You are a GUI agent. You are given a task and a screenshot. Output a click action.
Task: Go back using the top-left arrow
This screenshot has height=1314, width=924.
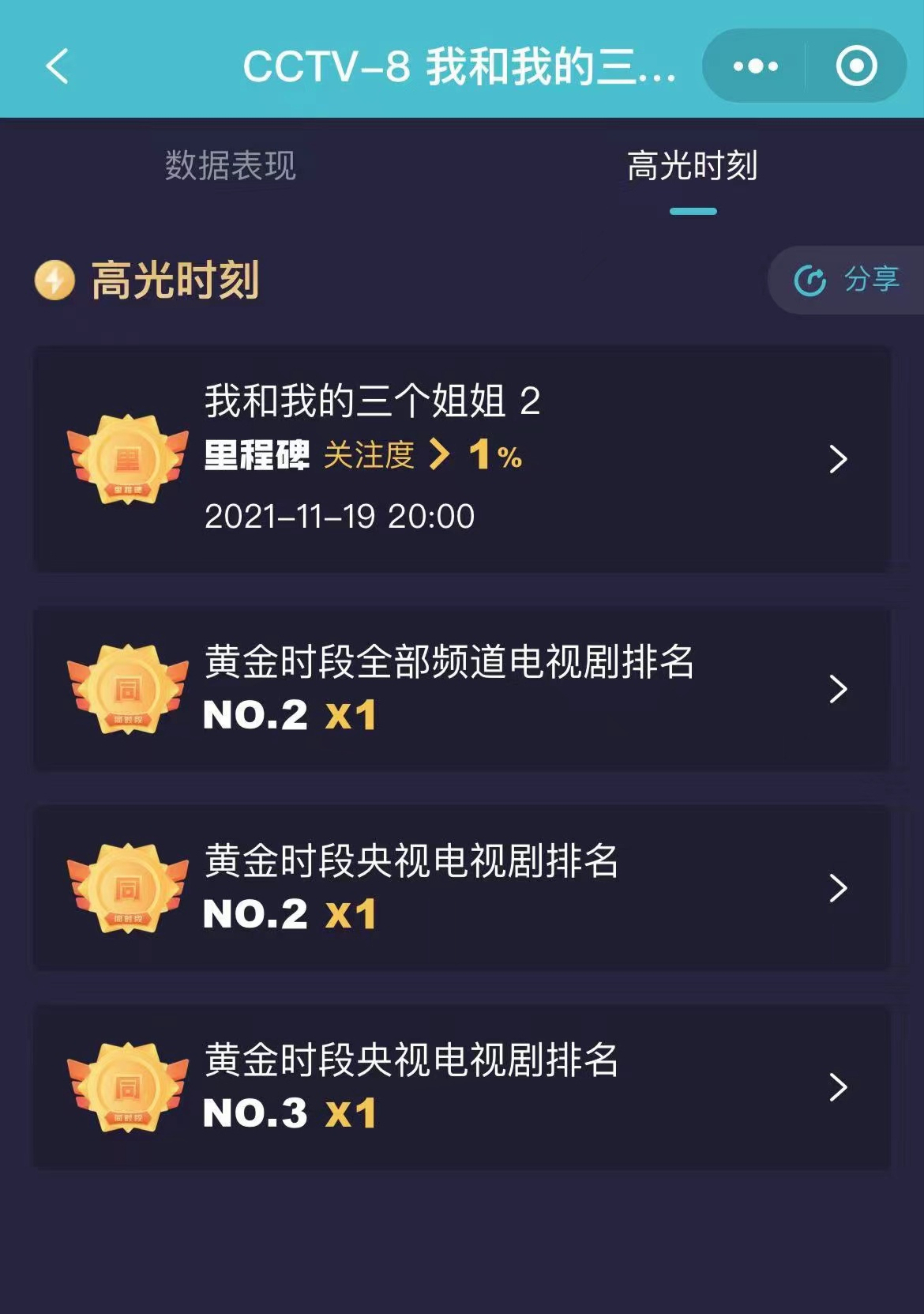click(58, 66)
